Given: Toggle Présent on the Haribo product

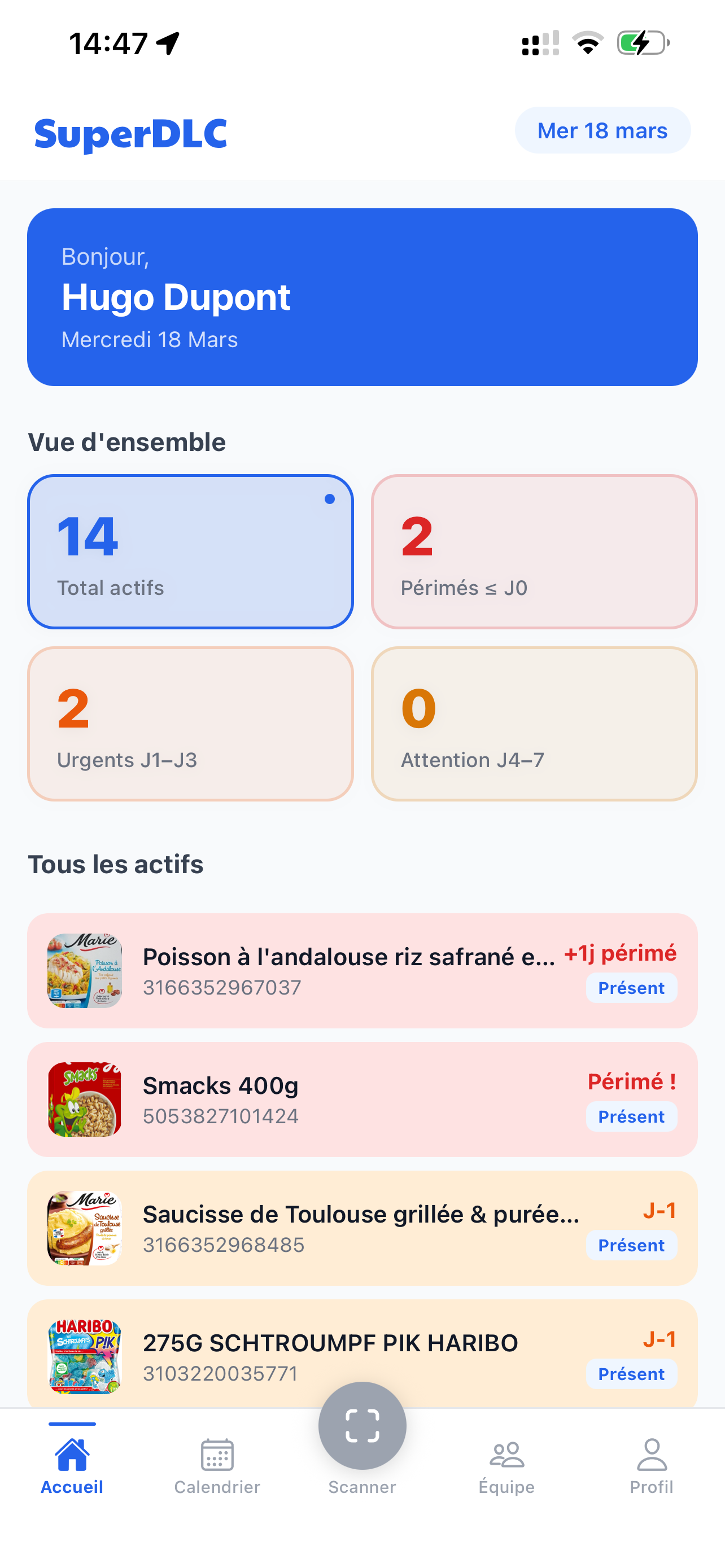Looking at the screenshot, I should tap(631, 1374).
